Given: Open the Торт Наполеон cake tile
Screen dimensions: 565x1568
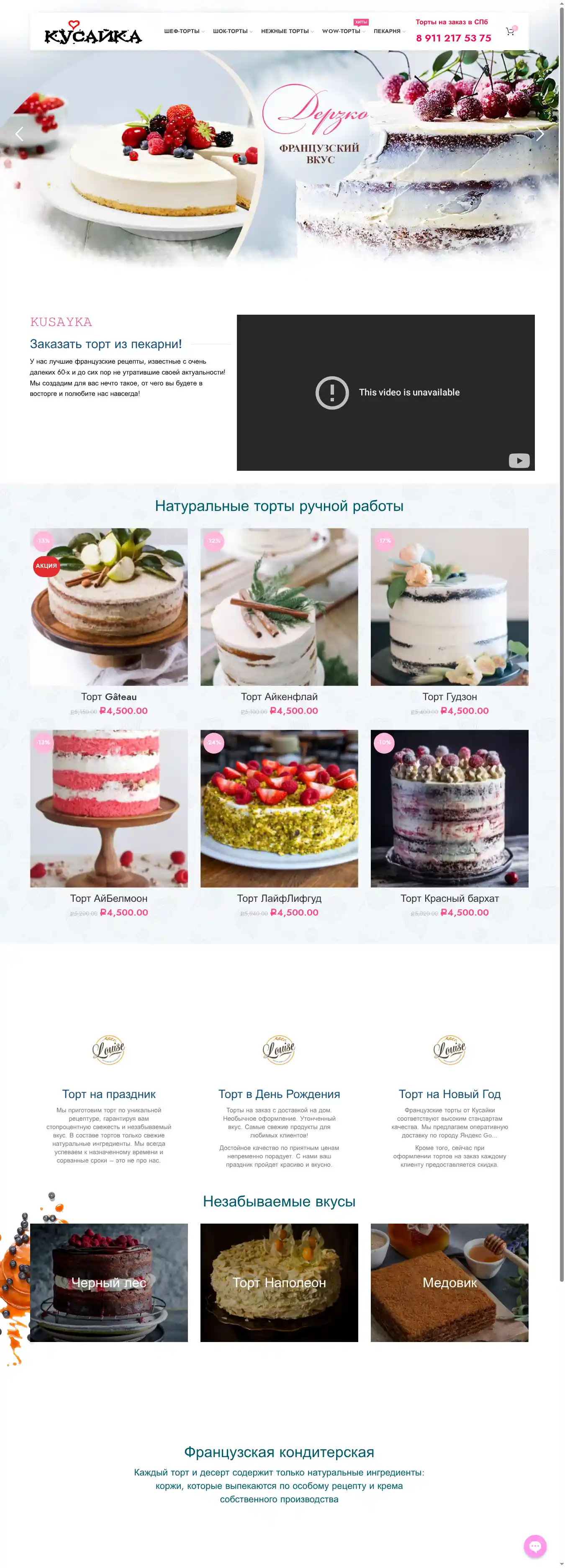Looking at the screenshot, I should pyautogui.click(x=279, y=1283).
